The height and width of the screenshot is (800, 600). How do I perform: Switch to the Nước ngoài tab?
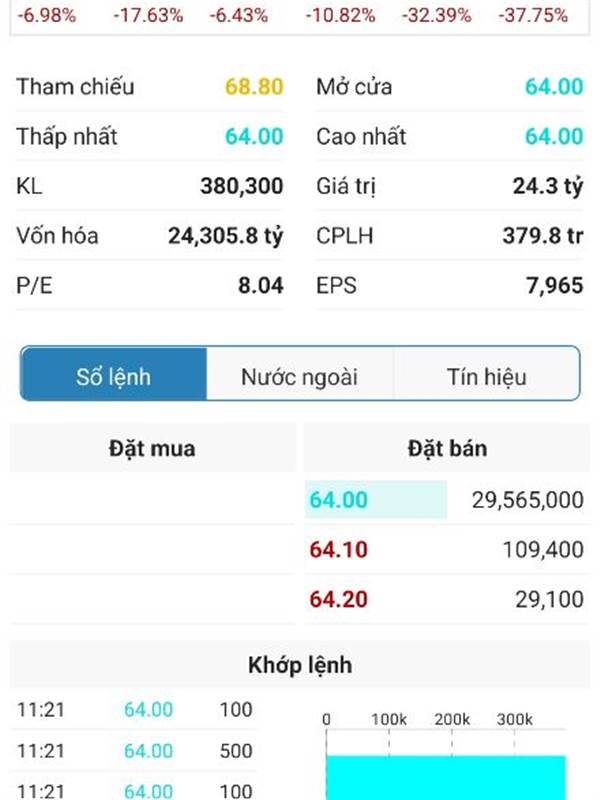[299, 377]
